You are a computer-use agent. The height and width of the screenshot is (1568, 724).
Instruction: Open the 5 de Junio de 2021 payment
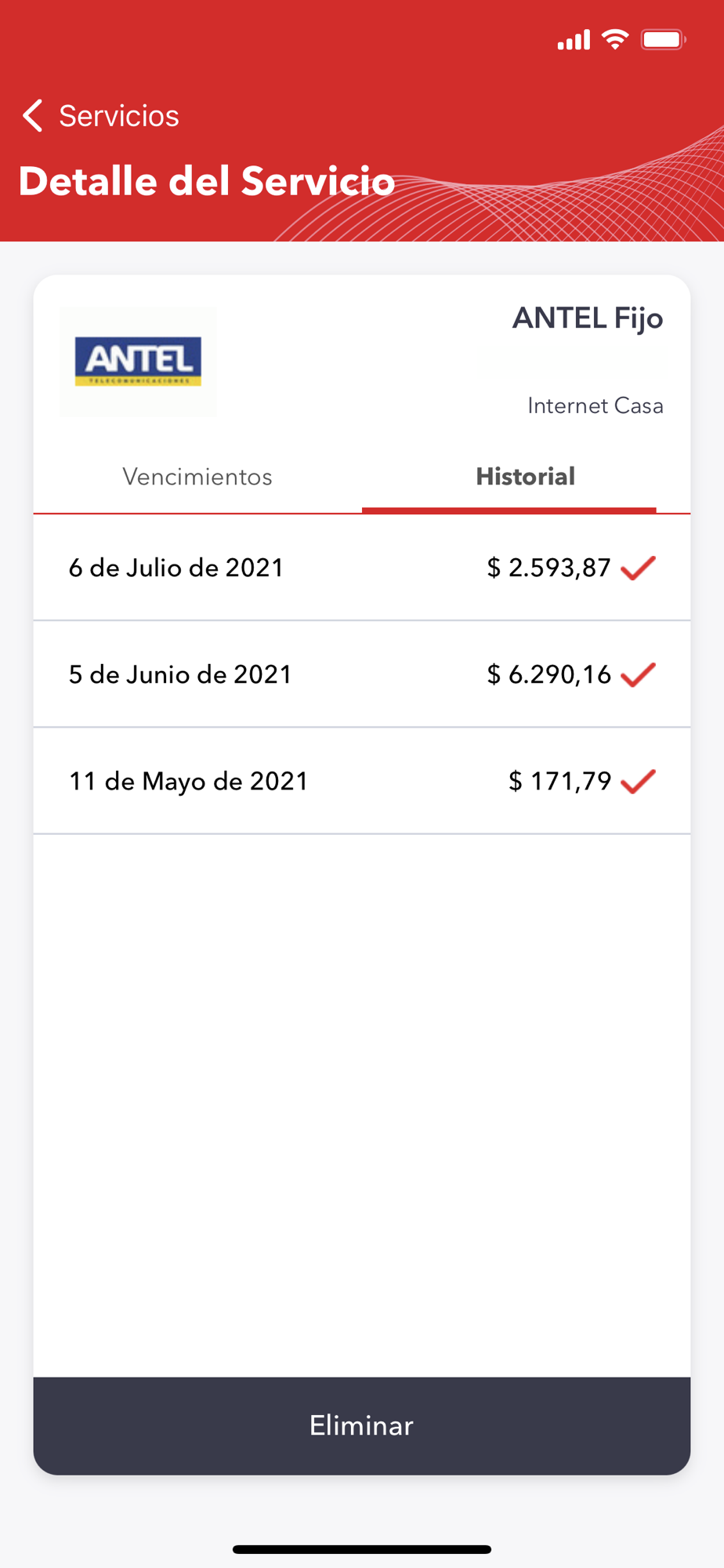(361, 674)
